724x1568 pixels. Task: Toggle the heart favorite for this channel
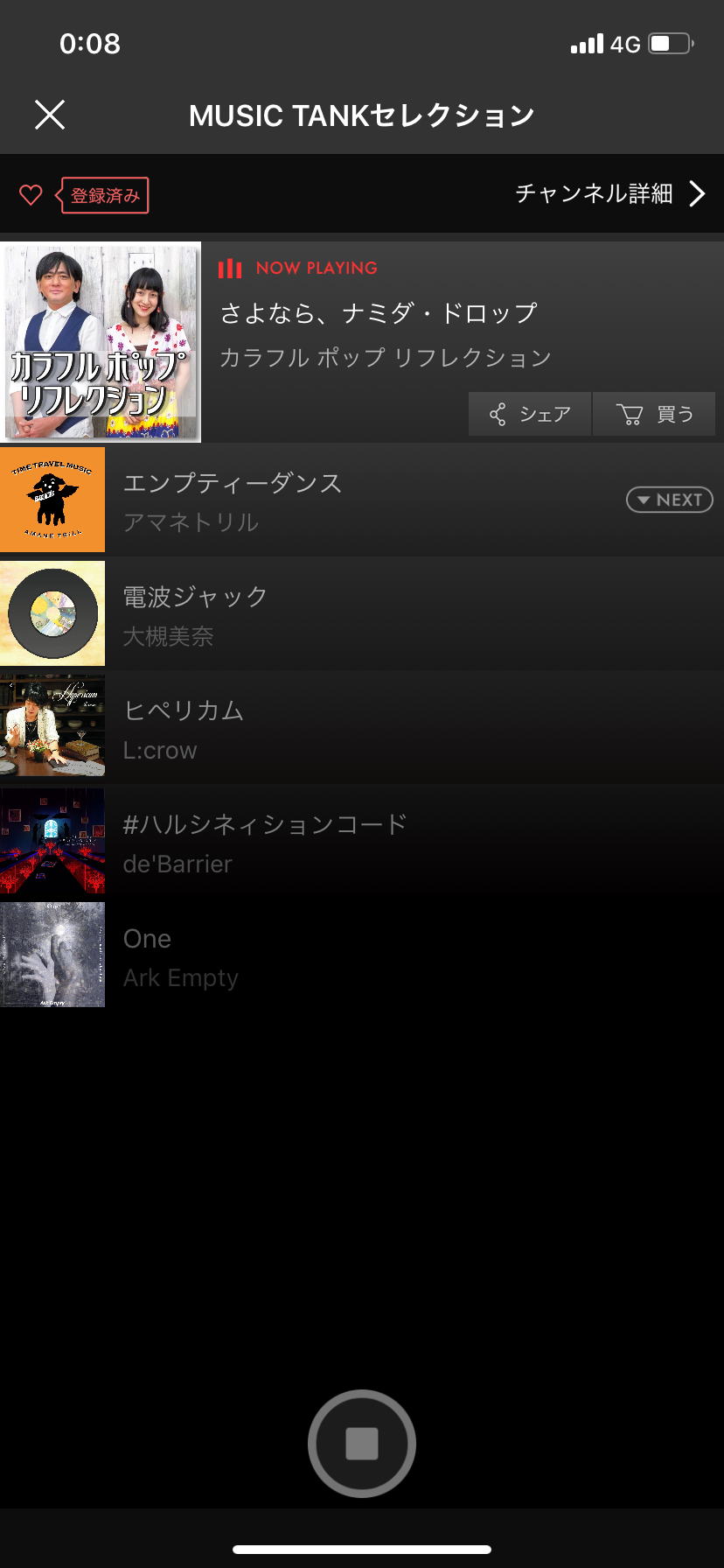pos(31,195)
